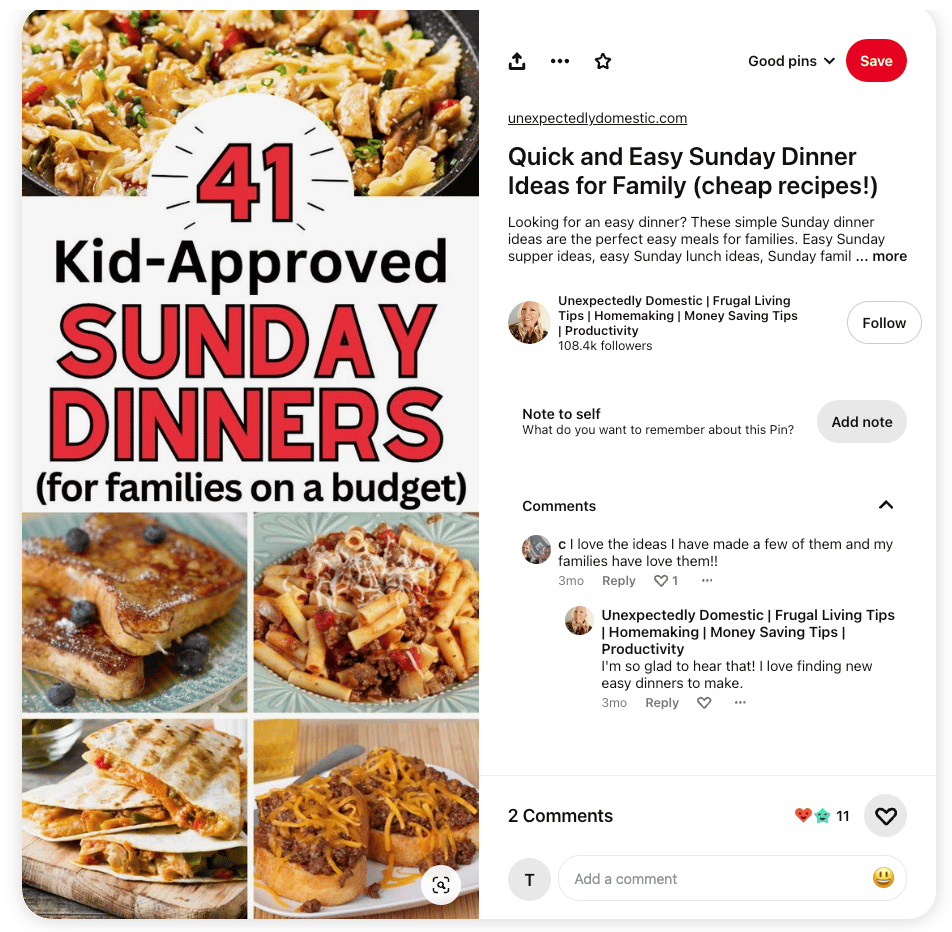The width and height of the screenshot is (952, 932).
Task: React to the pin with heart
Action: [x=885, y=816]
